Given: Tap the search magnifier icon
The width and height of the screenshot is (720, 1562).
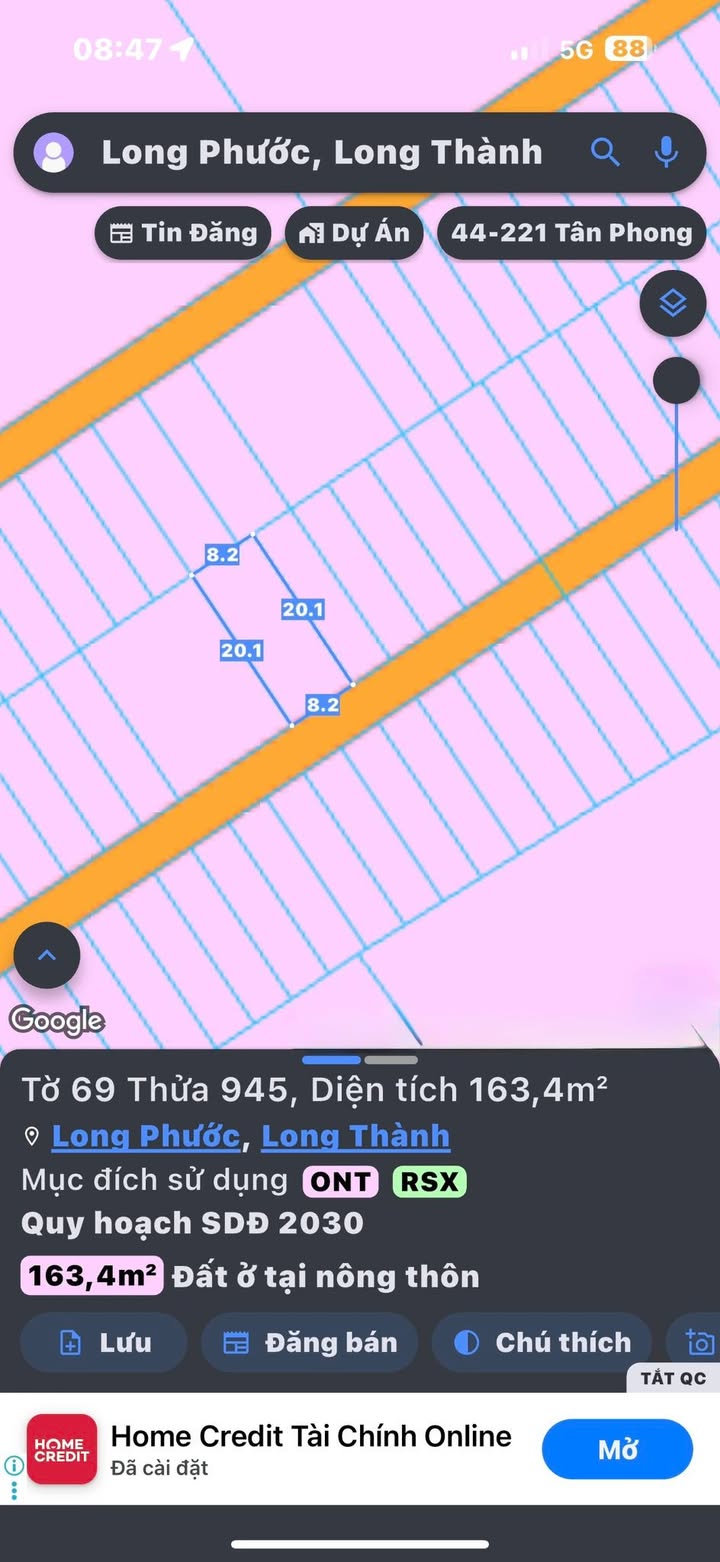Looking at the screenshot, I should click(605, 152).
